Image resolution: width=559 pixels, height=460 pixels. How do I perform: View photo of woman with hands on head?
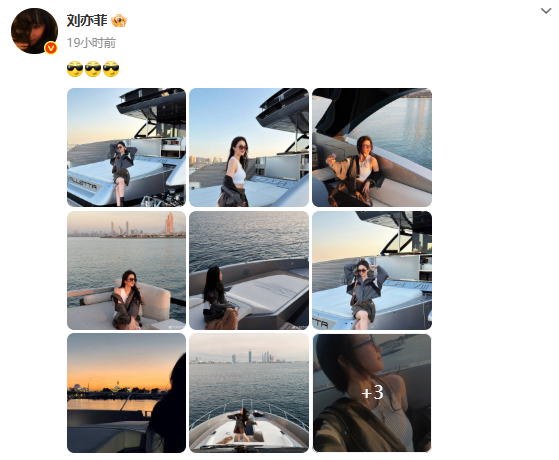(372, 270)
